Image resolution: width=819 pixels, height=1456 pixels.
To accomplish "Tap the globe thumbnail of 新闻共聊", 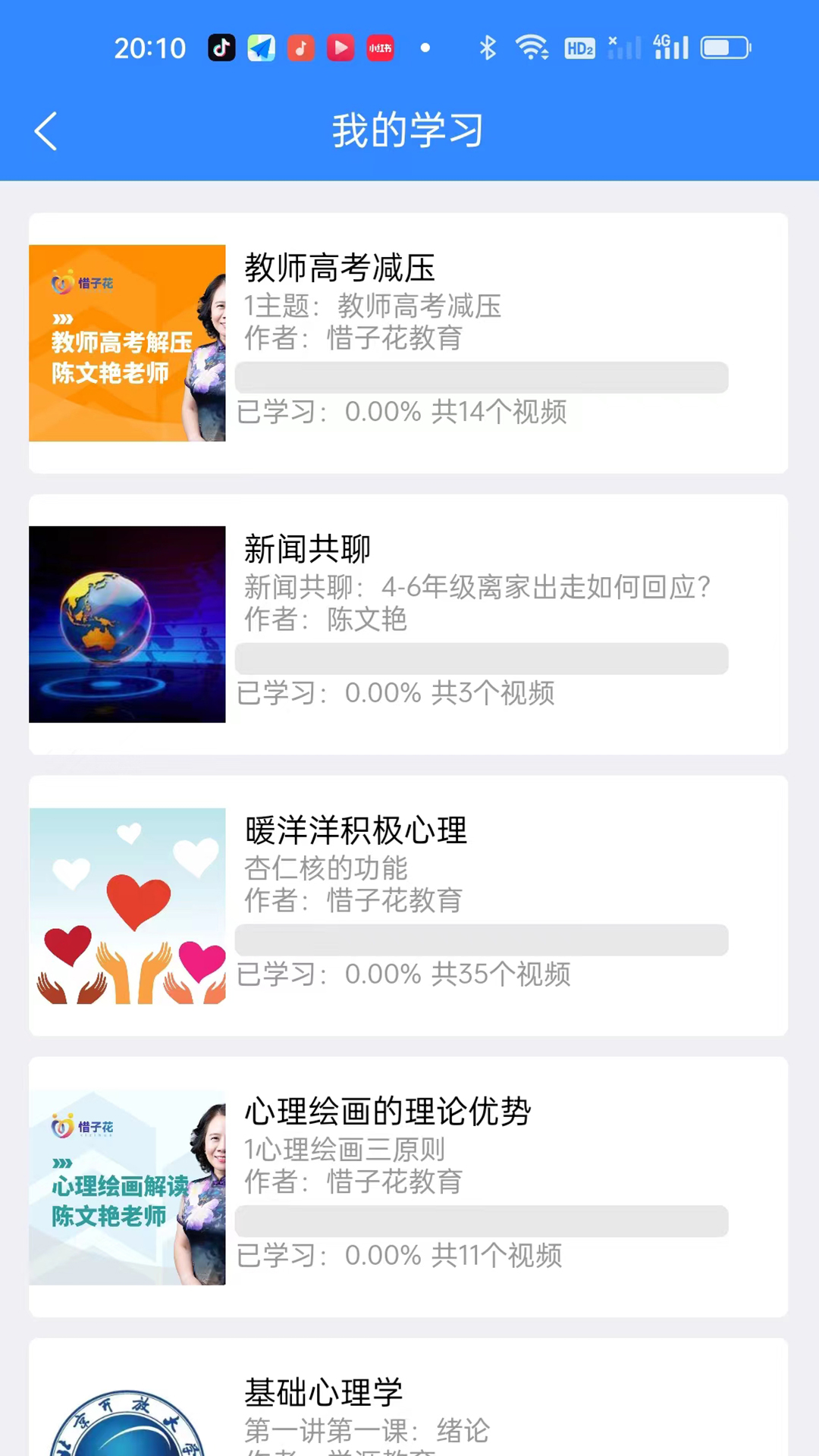I will click(x=127, y=623).
